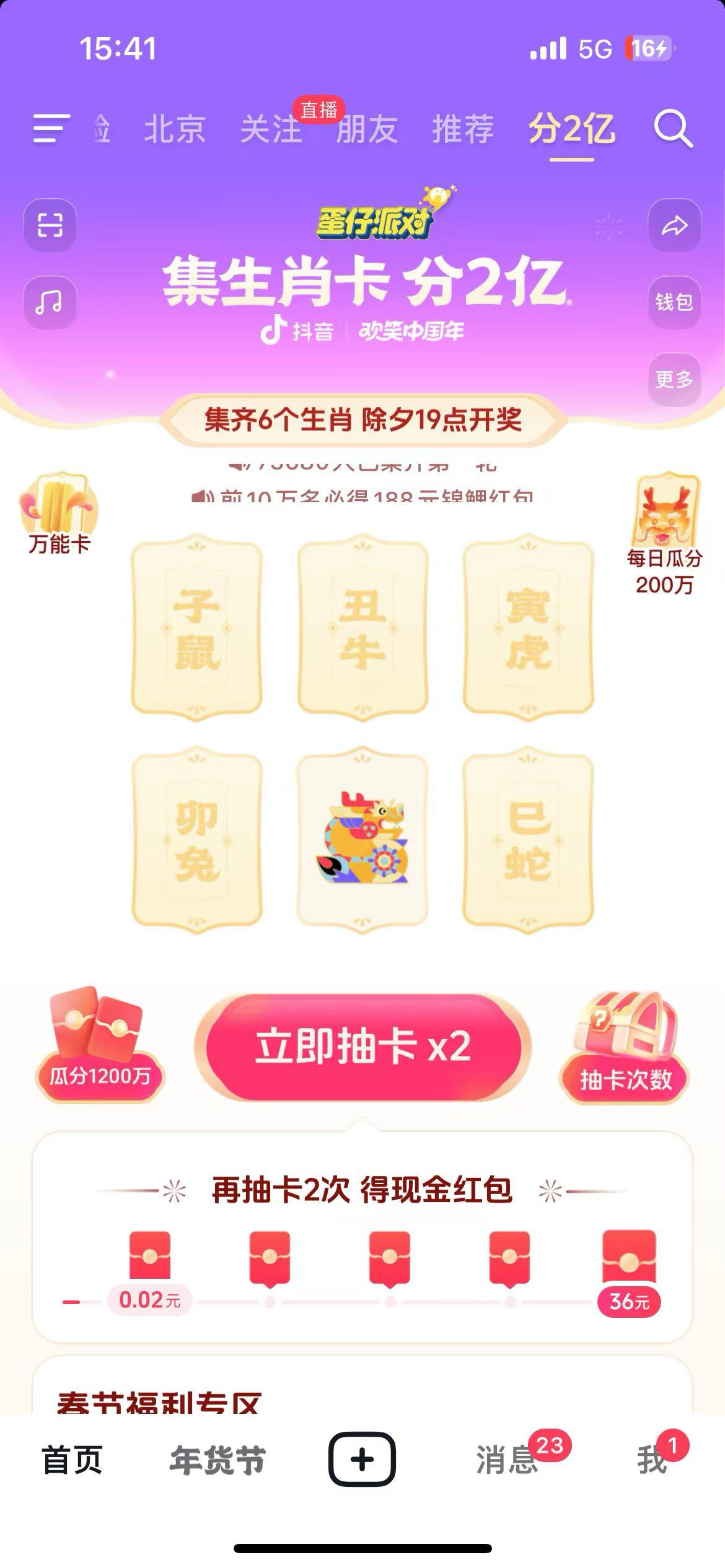Screen dimensions: 725x1568
Task: Open the hamburger drawer menu
Action: coord(51,128)
